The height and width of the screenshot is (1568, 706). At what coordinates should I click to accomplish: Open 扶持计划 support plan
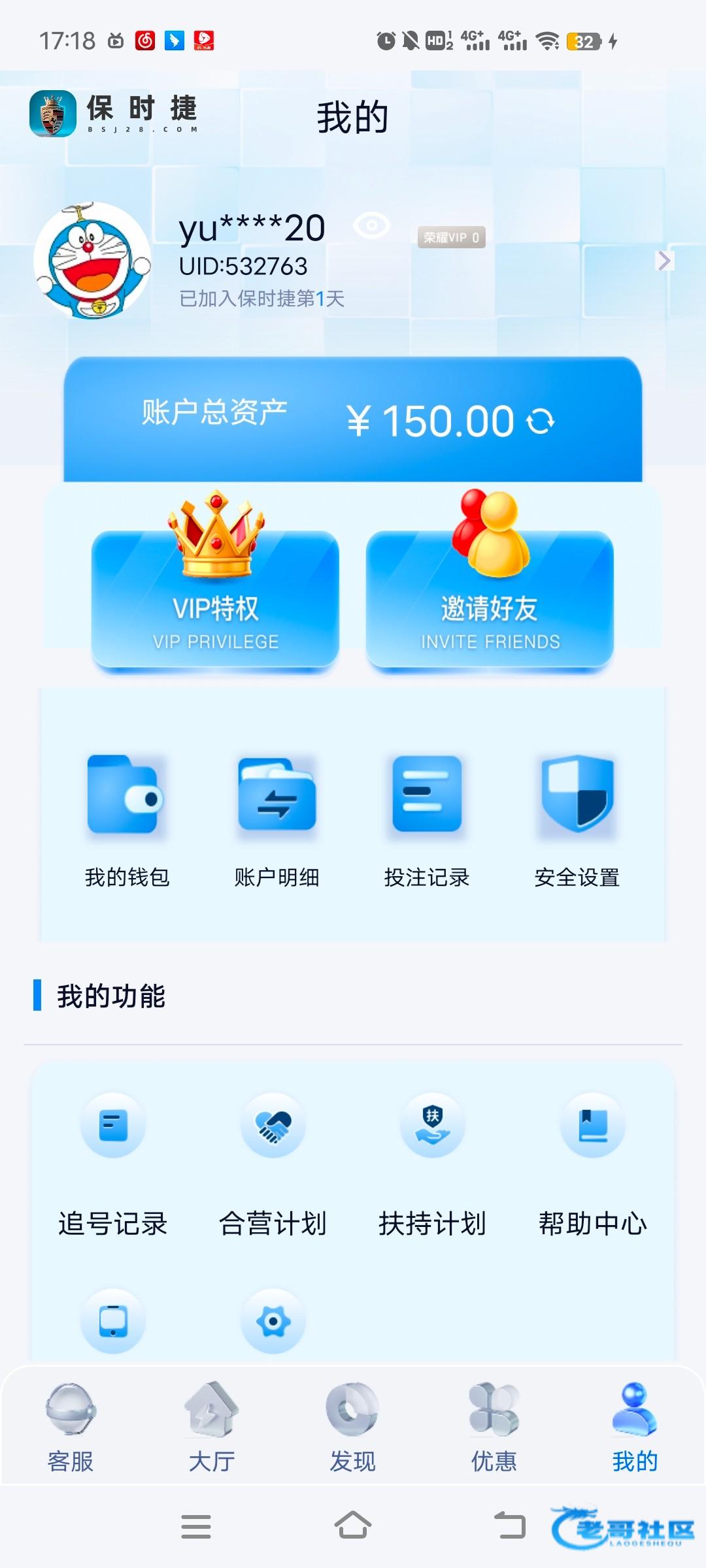(432, 1163)
